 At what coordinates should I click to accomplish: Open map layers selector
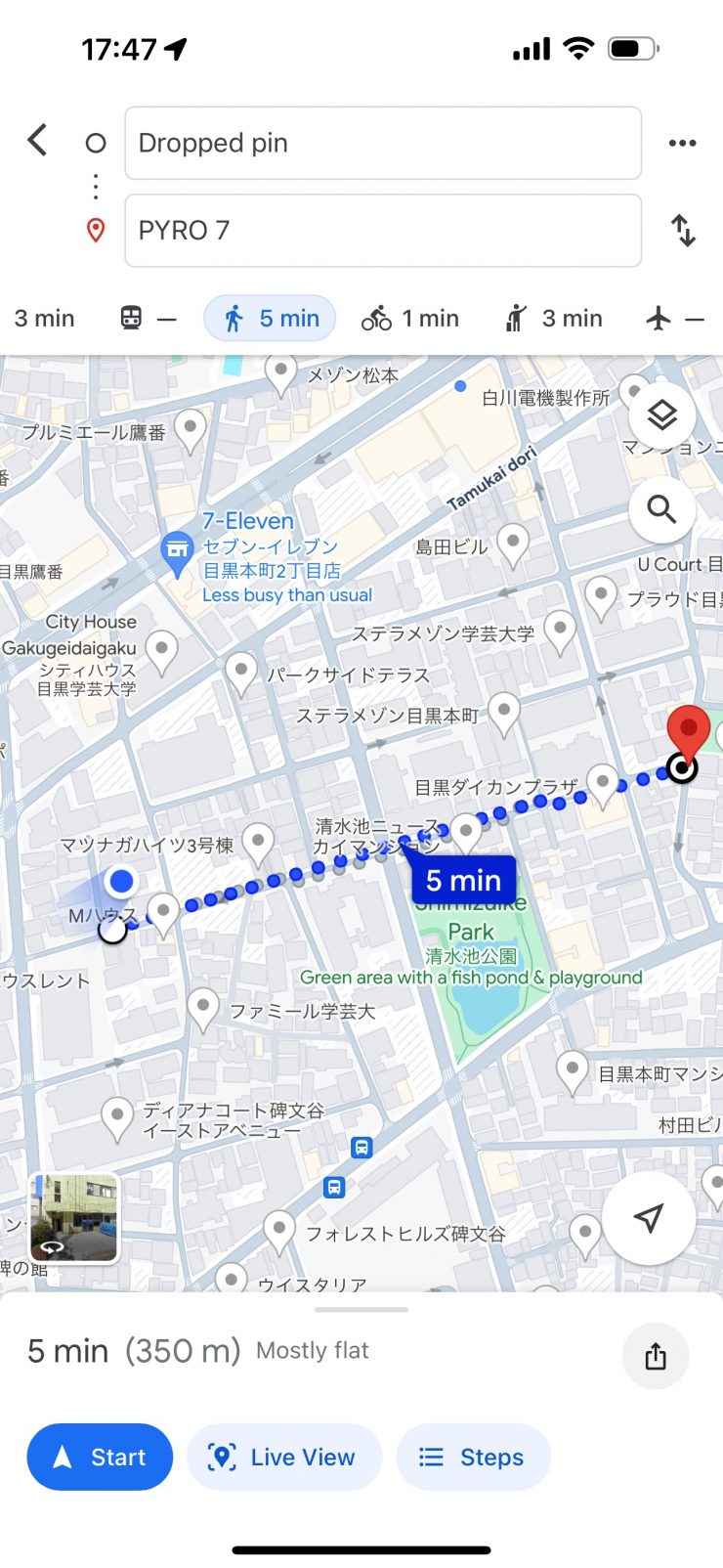click(x=661, y=415)
